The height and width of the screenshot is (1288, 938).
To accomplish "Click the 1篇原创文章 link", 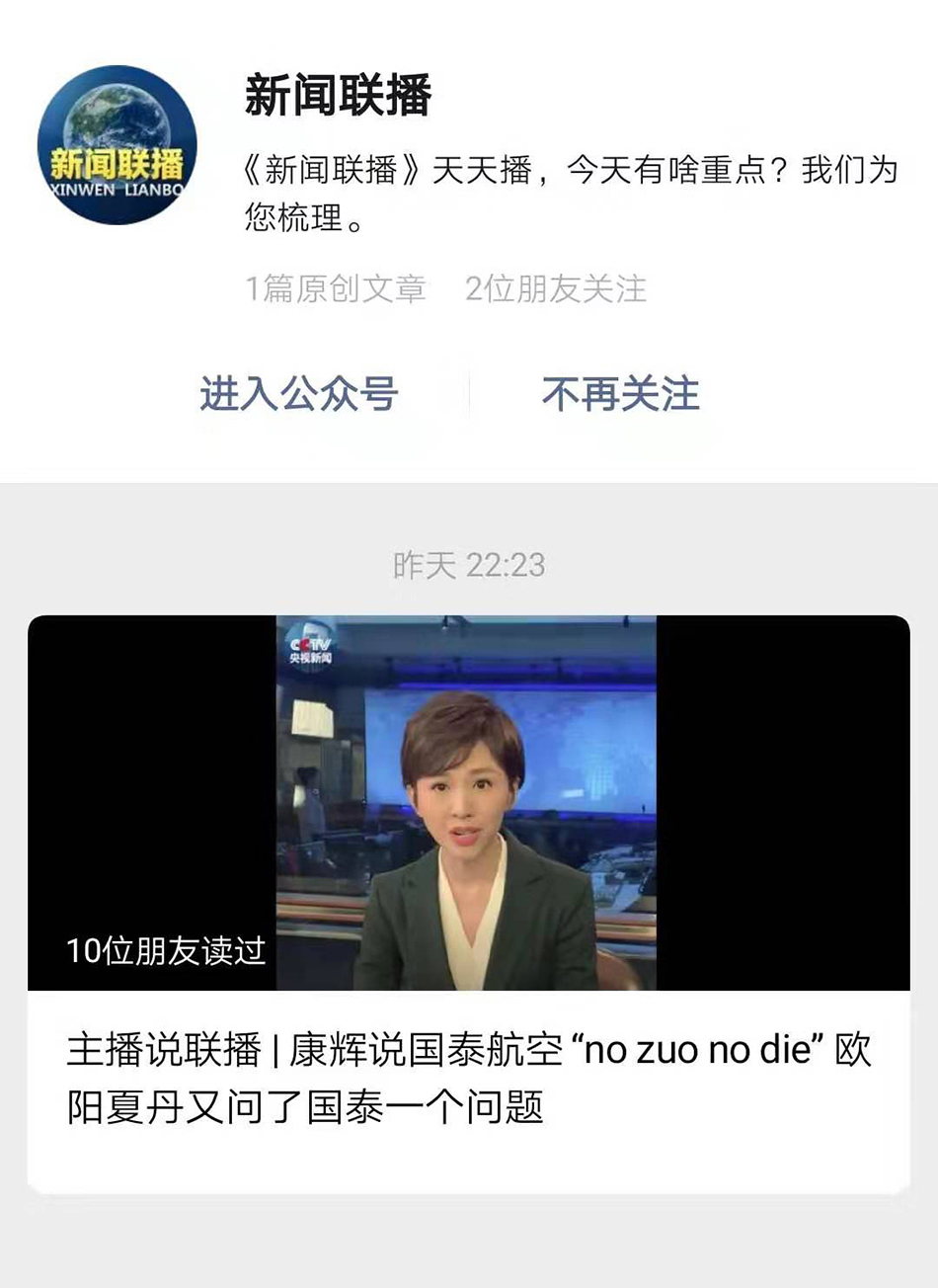I will click(336, 288).
